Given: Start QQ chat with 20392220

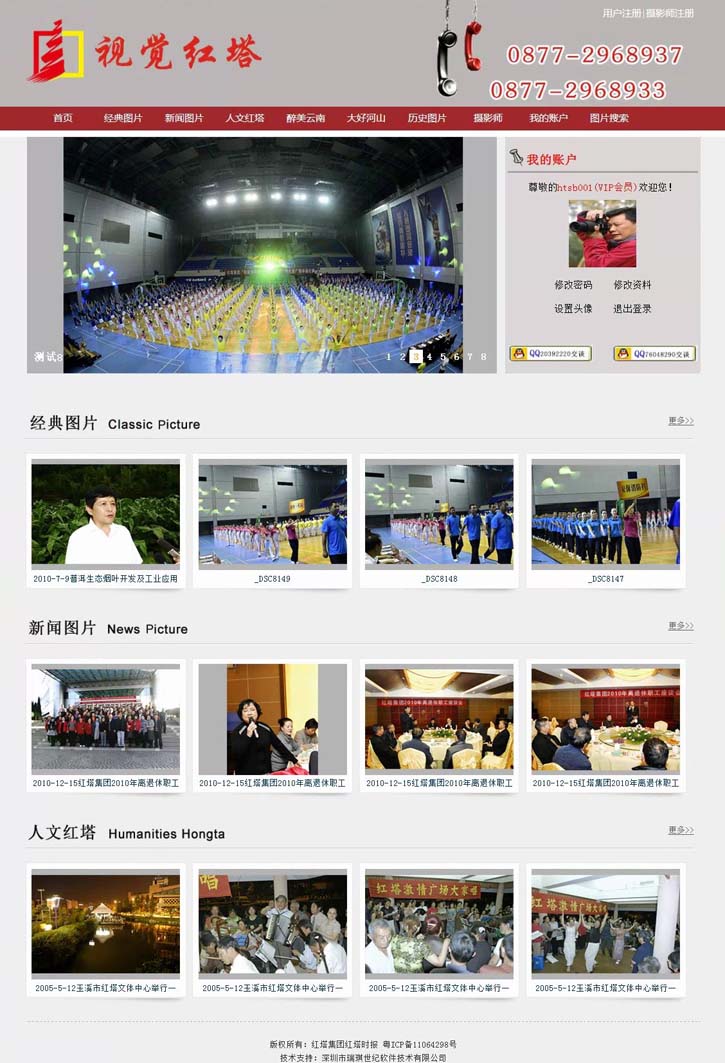Looking at the screenshot, I should pos(550,353).
